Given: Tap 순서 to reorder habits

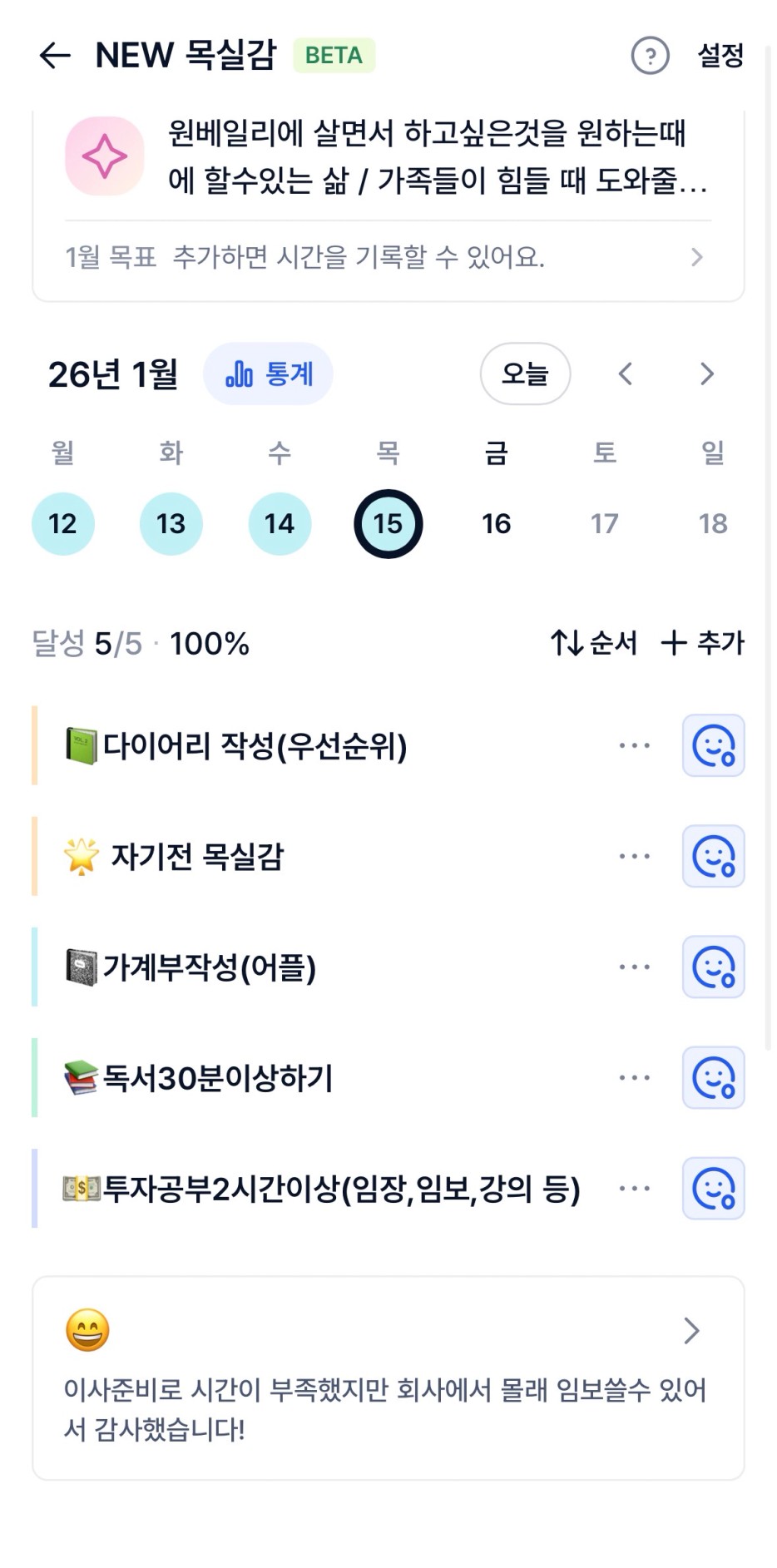Looking at the screenshot, I should click(x=594, y=643).
